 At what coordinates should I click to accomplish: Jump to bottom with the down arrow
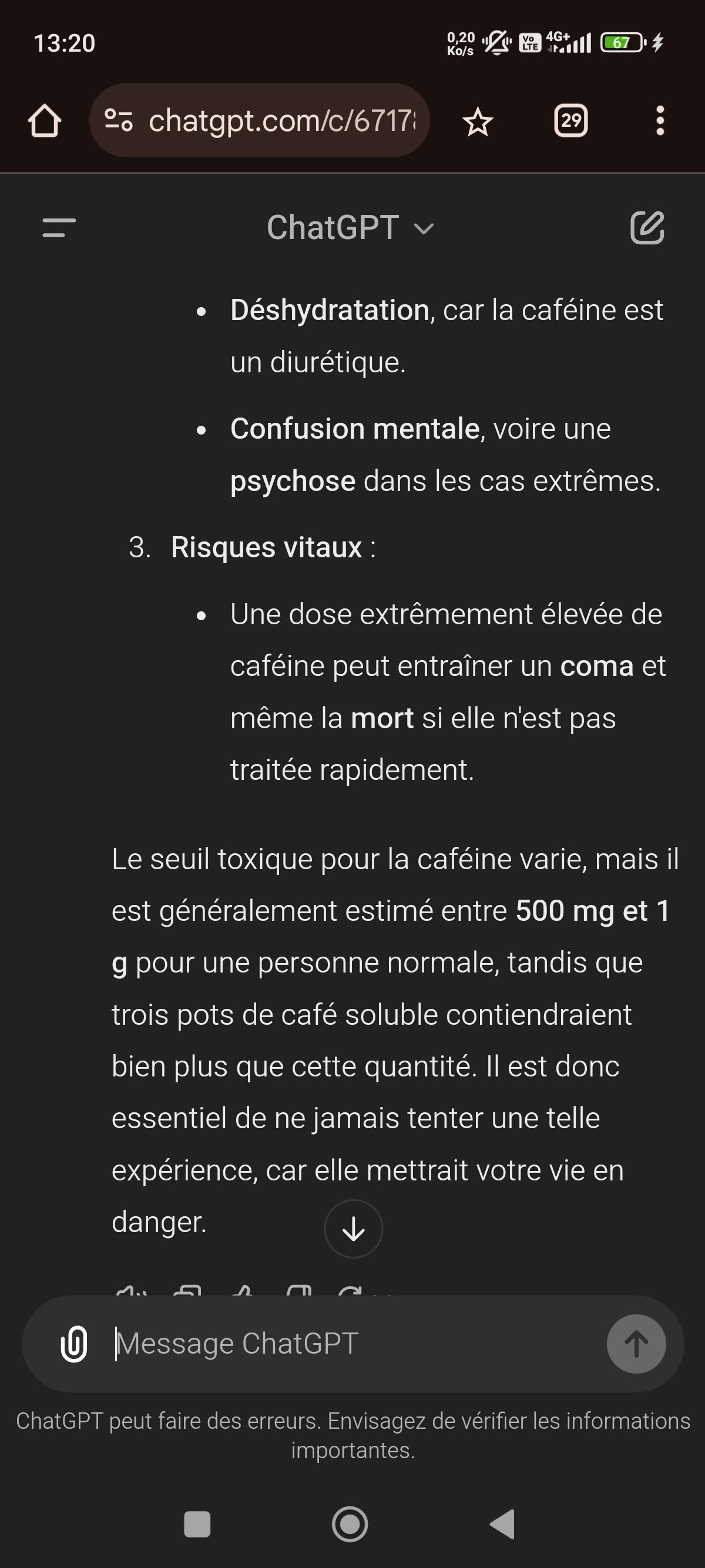354,1229
